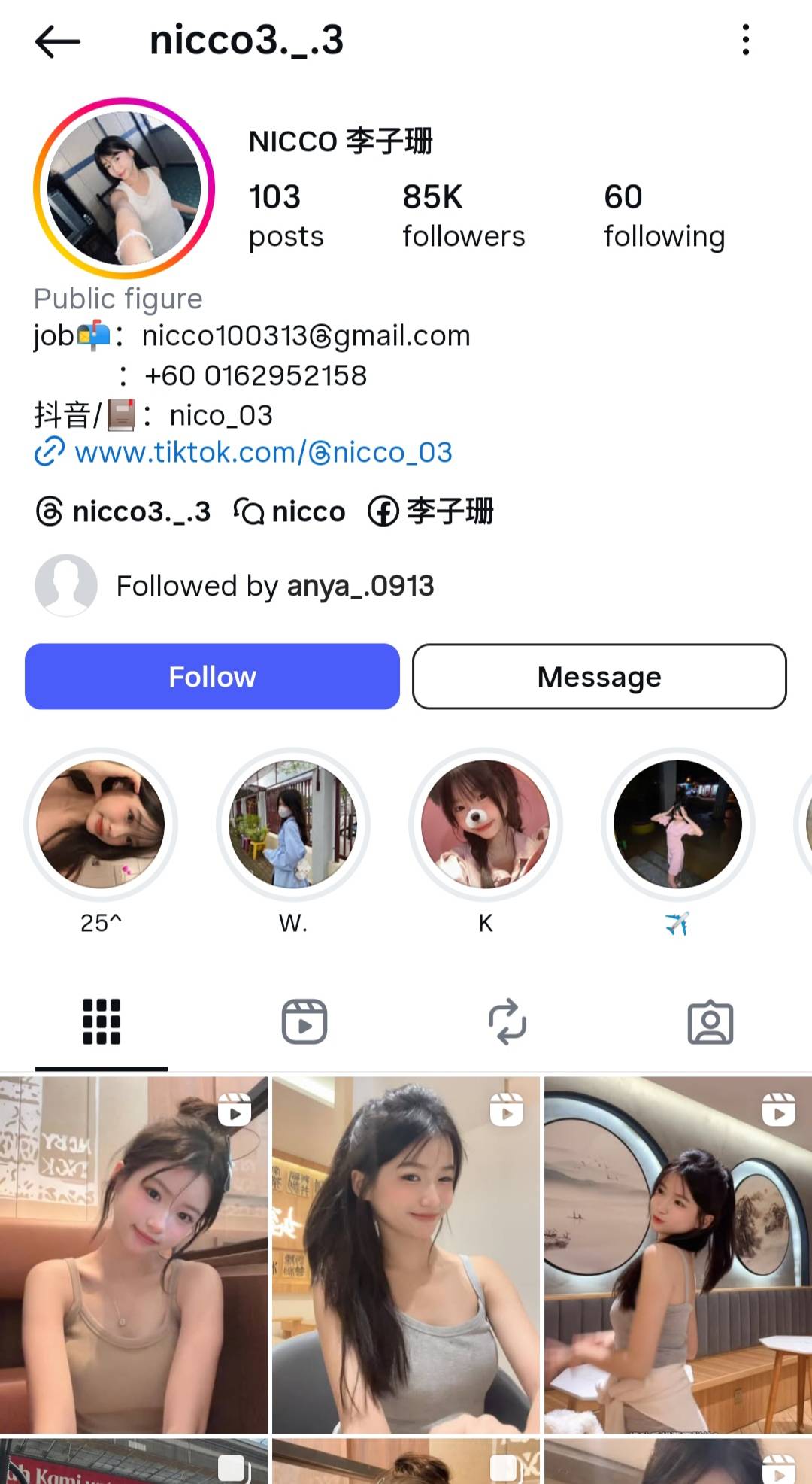This screenshot has height=1484, width=812.
Task: Open the nicco broadcast channel
Action: pyautogui.click(x=290, y=512)
